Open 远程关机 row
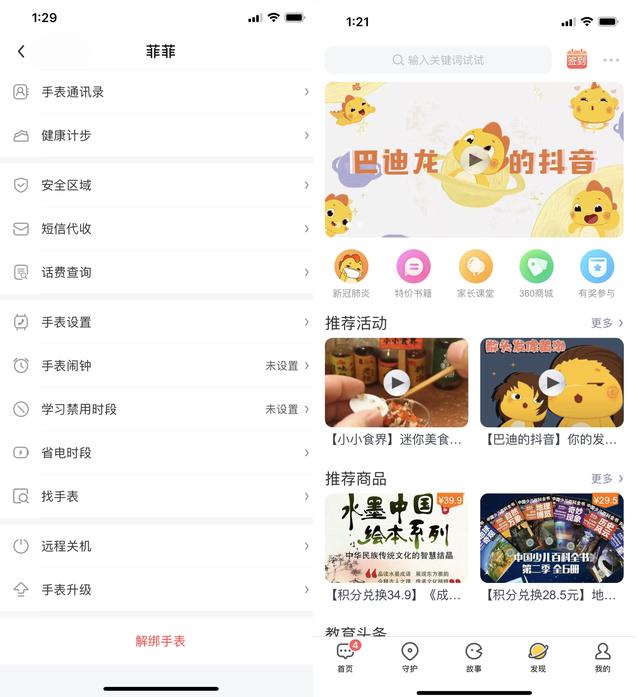 [160, 546]
